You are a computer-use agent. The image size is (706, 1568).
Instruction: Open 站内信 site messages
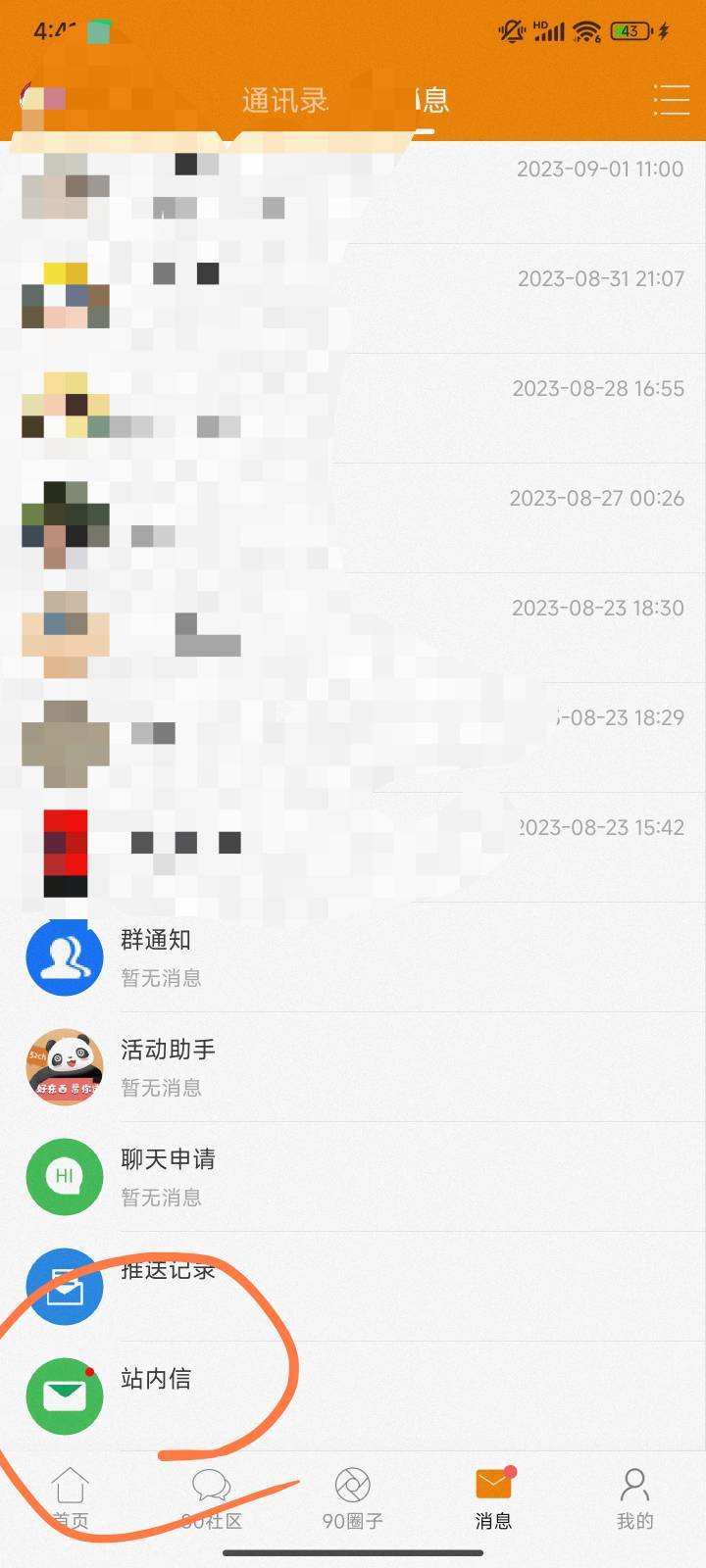click(x=353, y=1396)
